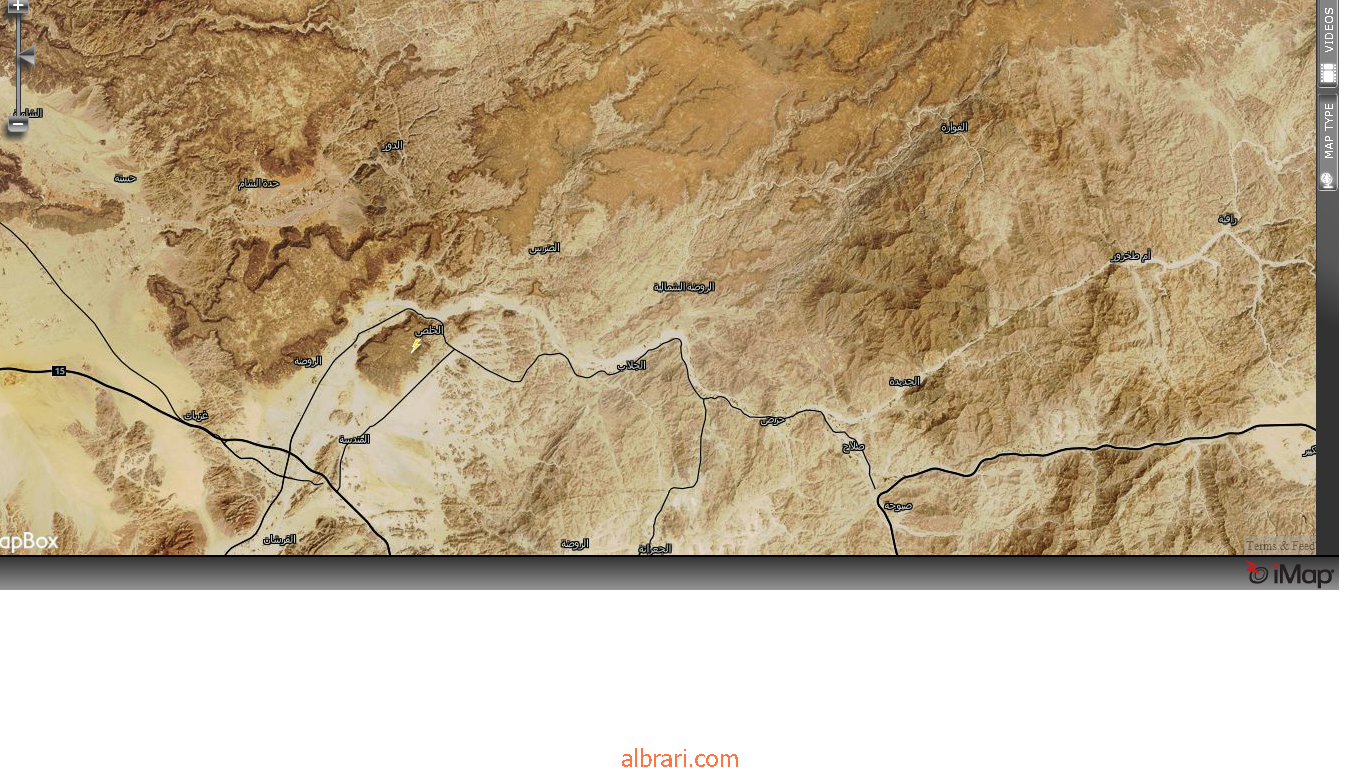Zoom out with the minus button

pos(17,125)
